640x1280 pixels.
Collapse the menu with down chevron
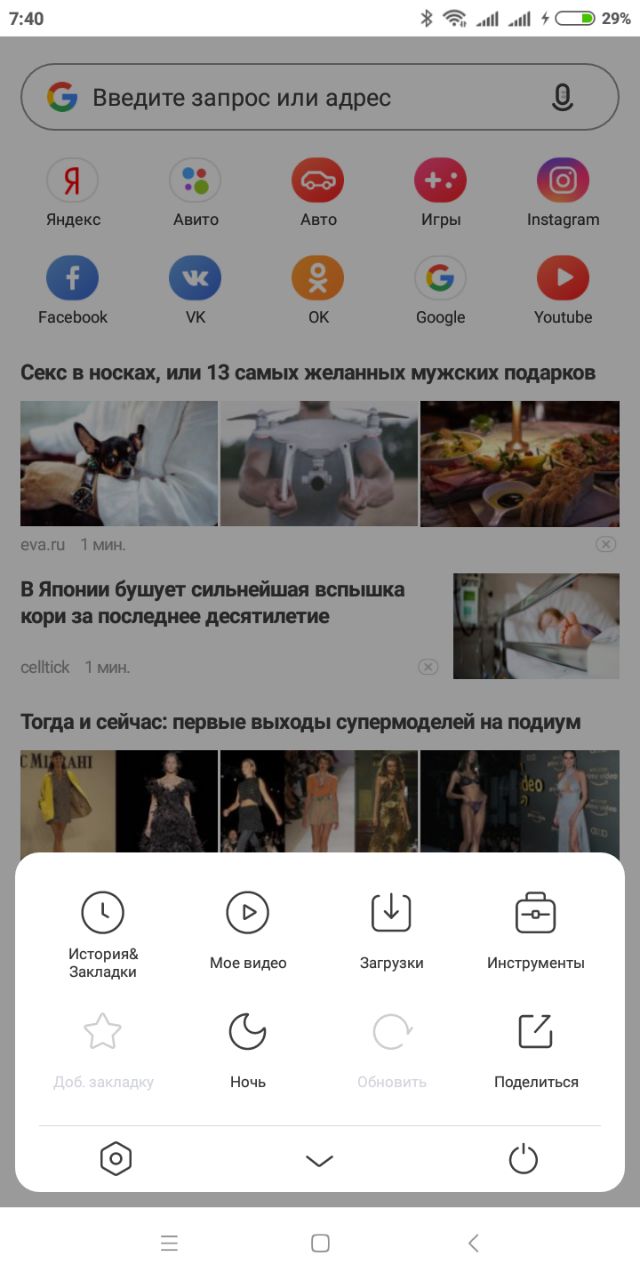click(x=319, y=1160)
